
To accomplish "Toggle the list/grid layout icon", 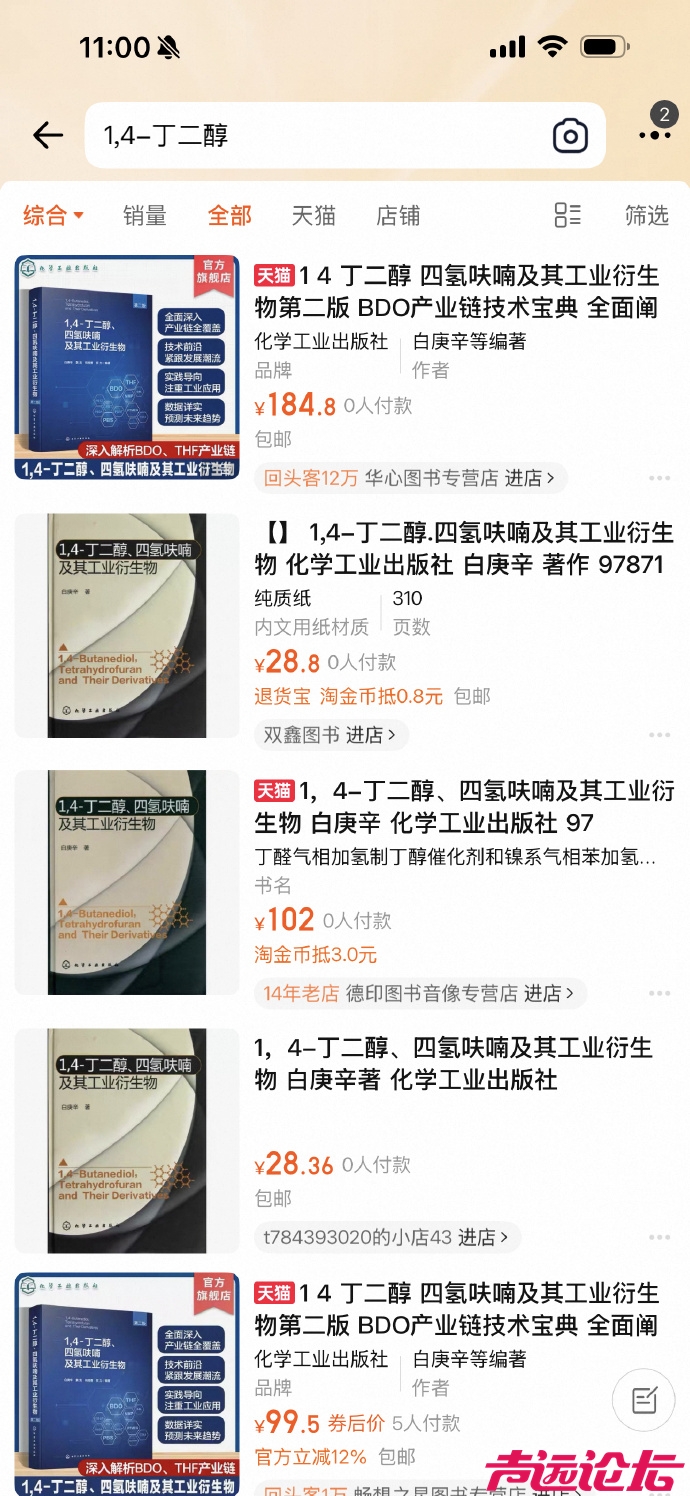I will [567, 215].
